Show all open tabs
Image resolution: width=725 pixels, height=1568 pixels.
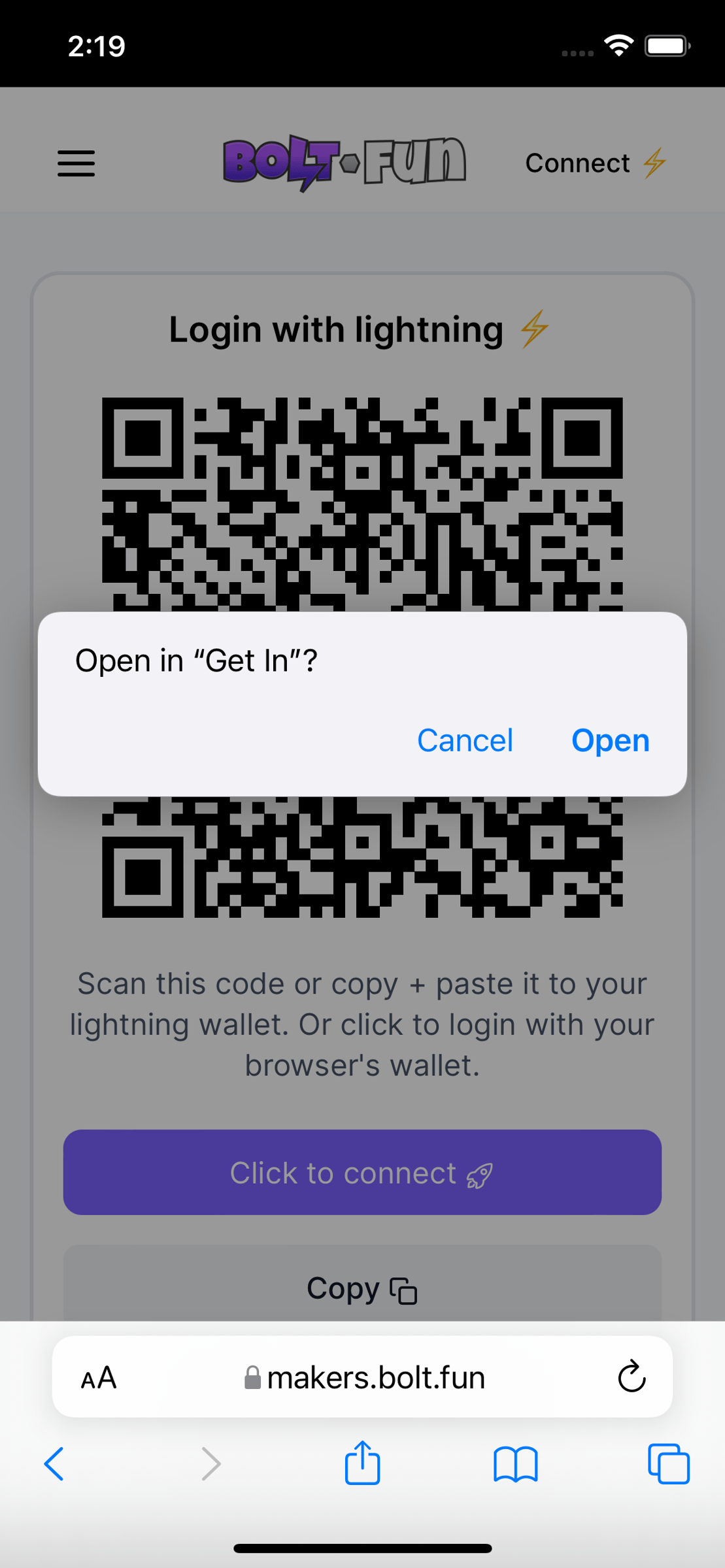point(668,1463)
